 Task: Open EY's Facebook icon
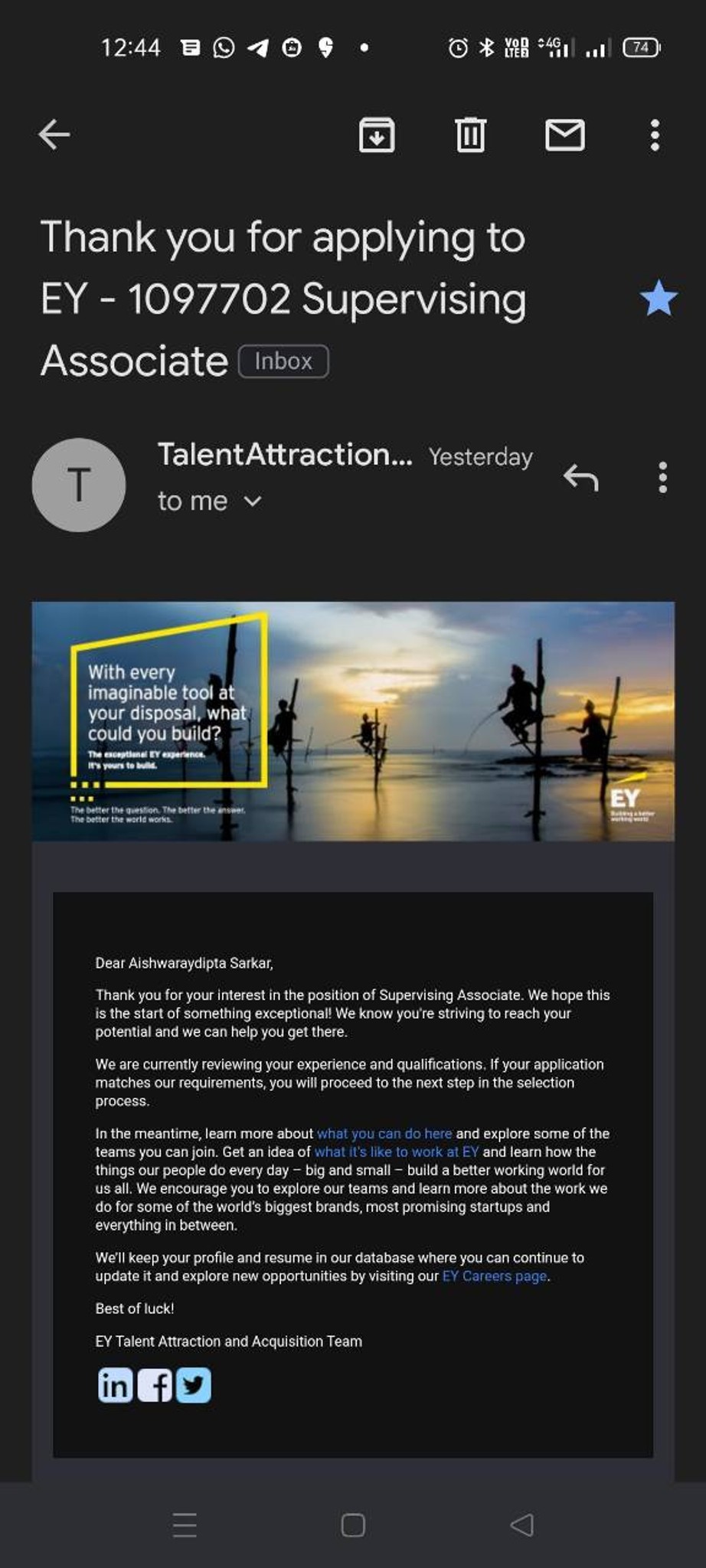pos(155,1386)
